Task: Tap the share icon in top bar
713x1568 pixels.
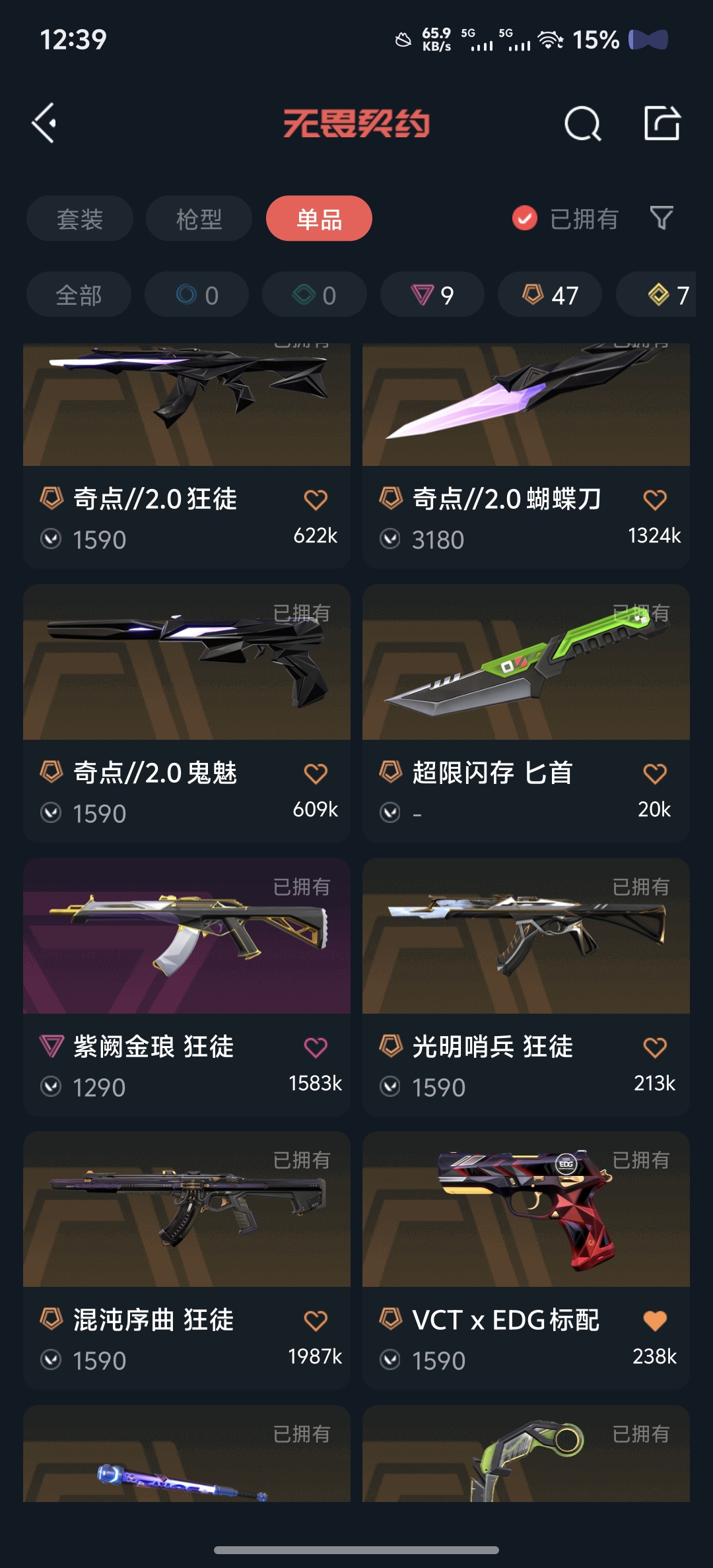Action: [x=662, y=123]
